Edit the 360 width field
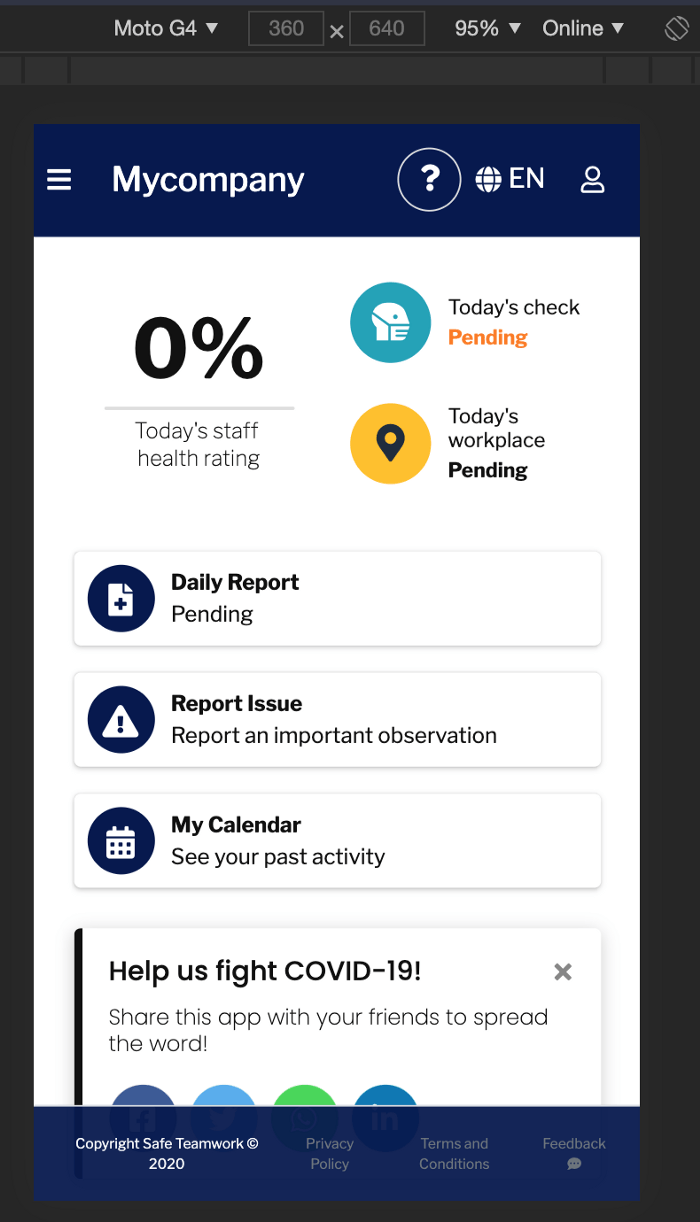Screen dimensions: 700x1222 [x=286, y=29]
